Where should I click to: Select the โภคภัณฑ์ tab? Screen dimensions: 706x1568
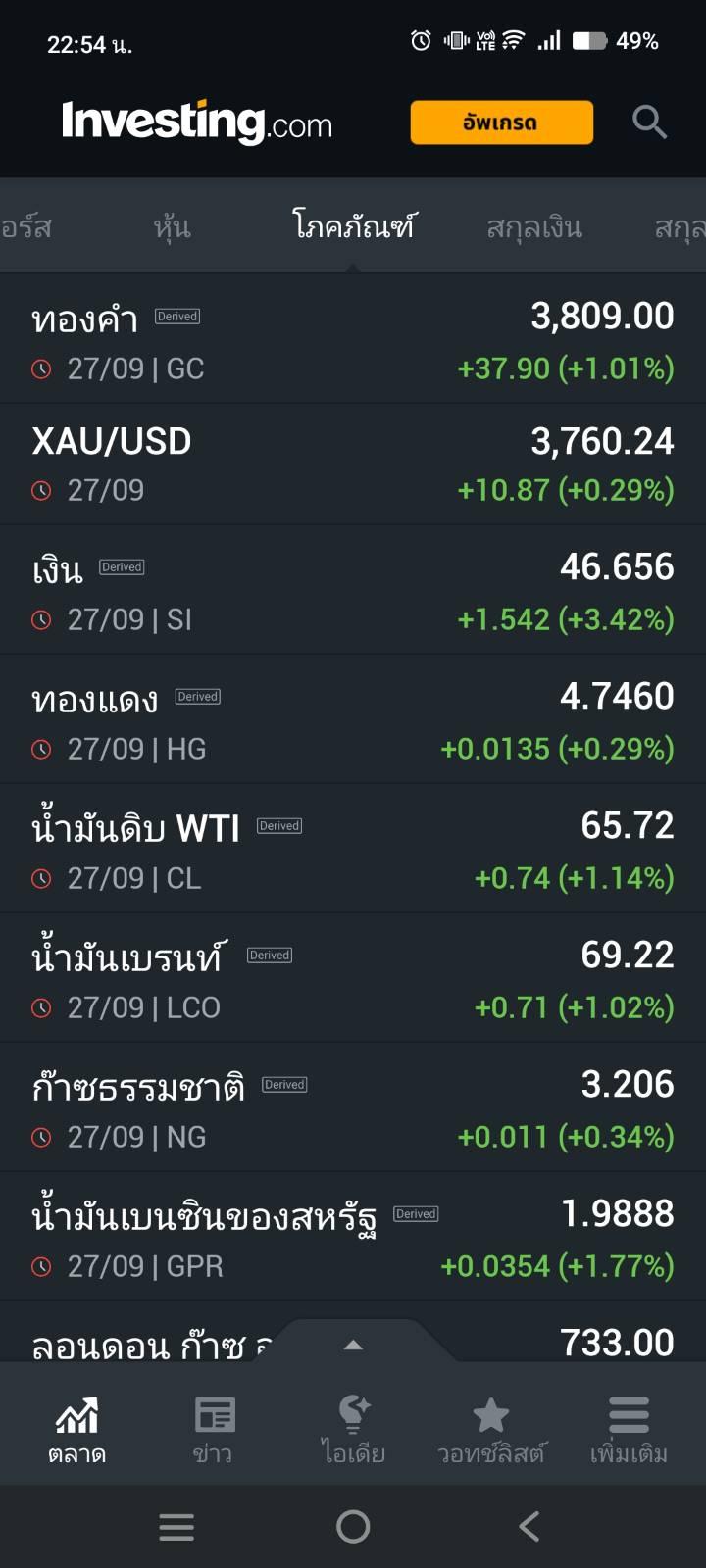(x=354, y=227)
